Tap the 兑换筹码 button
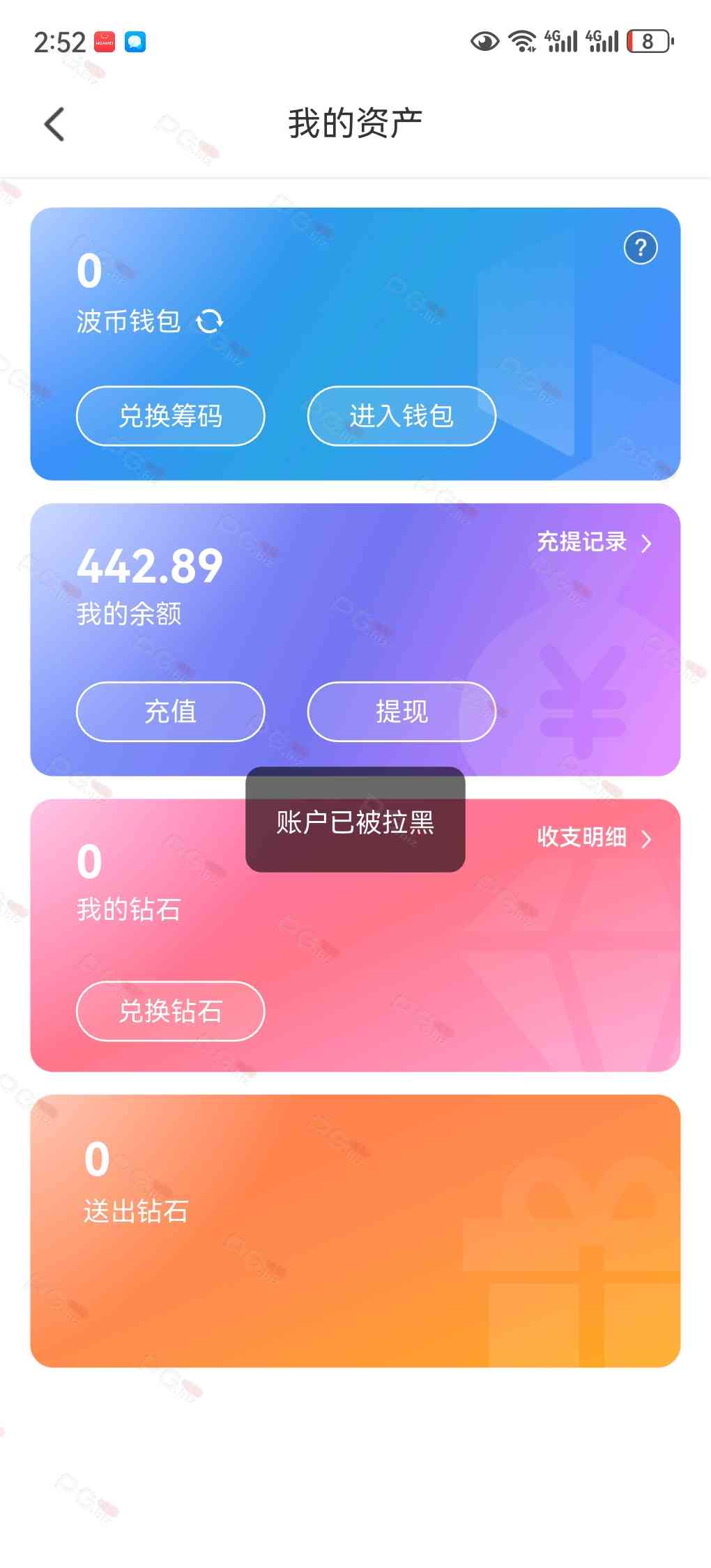Viewport: 711px width, 1568px height. pos(170,416)
